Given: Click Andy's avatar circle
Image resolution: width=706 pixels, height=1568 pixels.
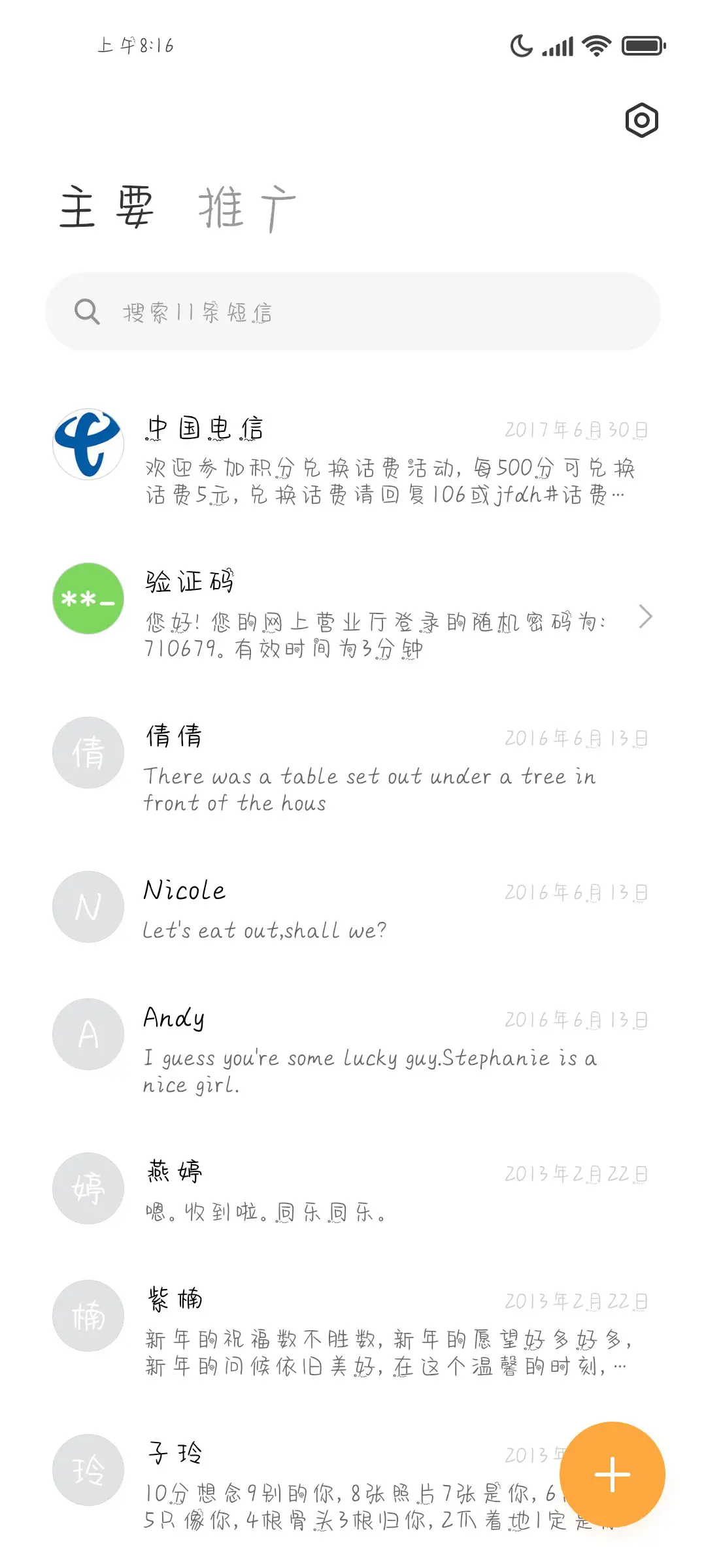Looking at the screenshot, I should 88,1034.
